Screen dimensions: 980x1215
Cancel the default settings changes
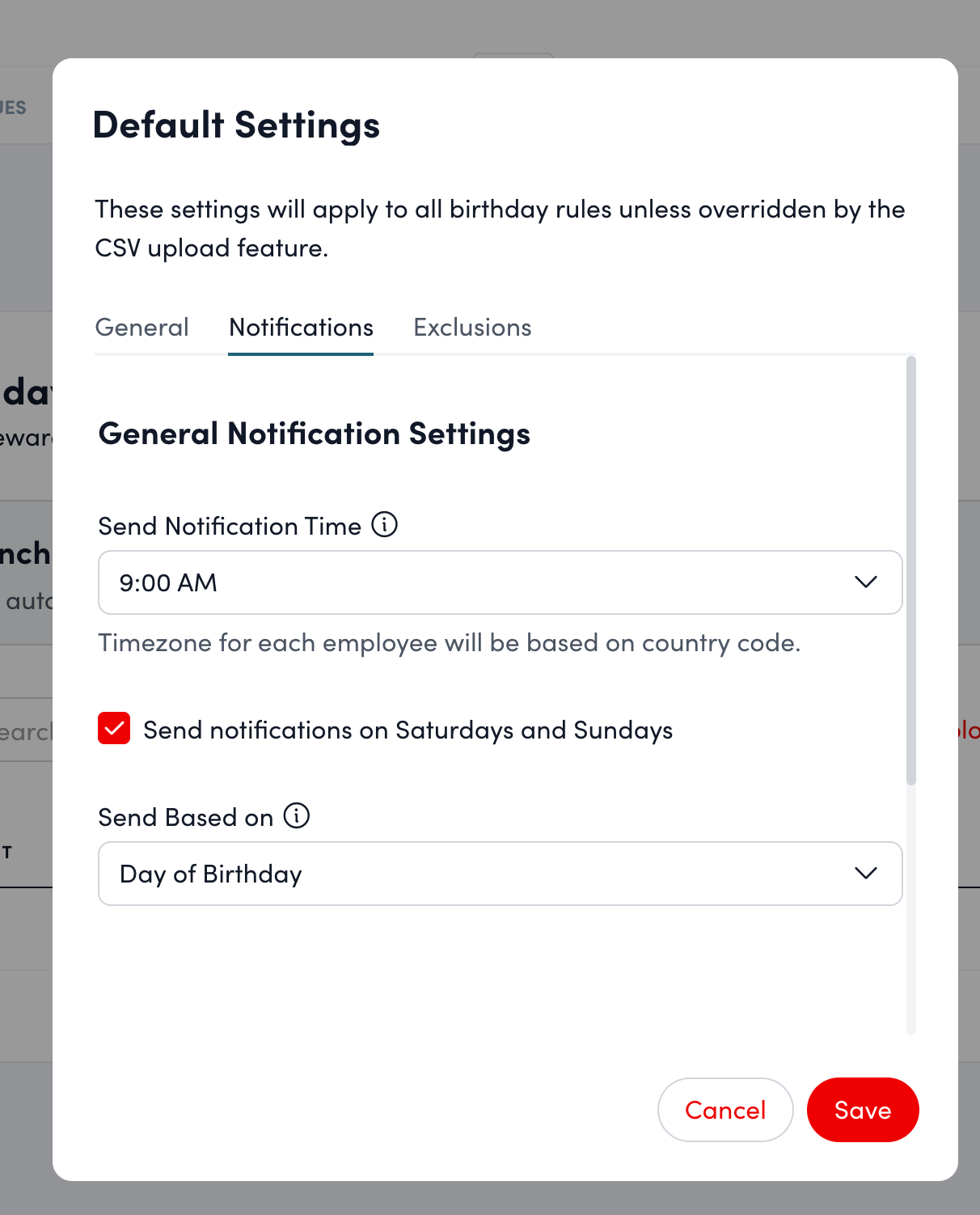[x=724, y=1110]
